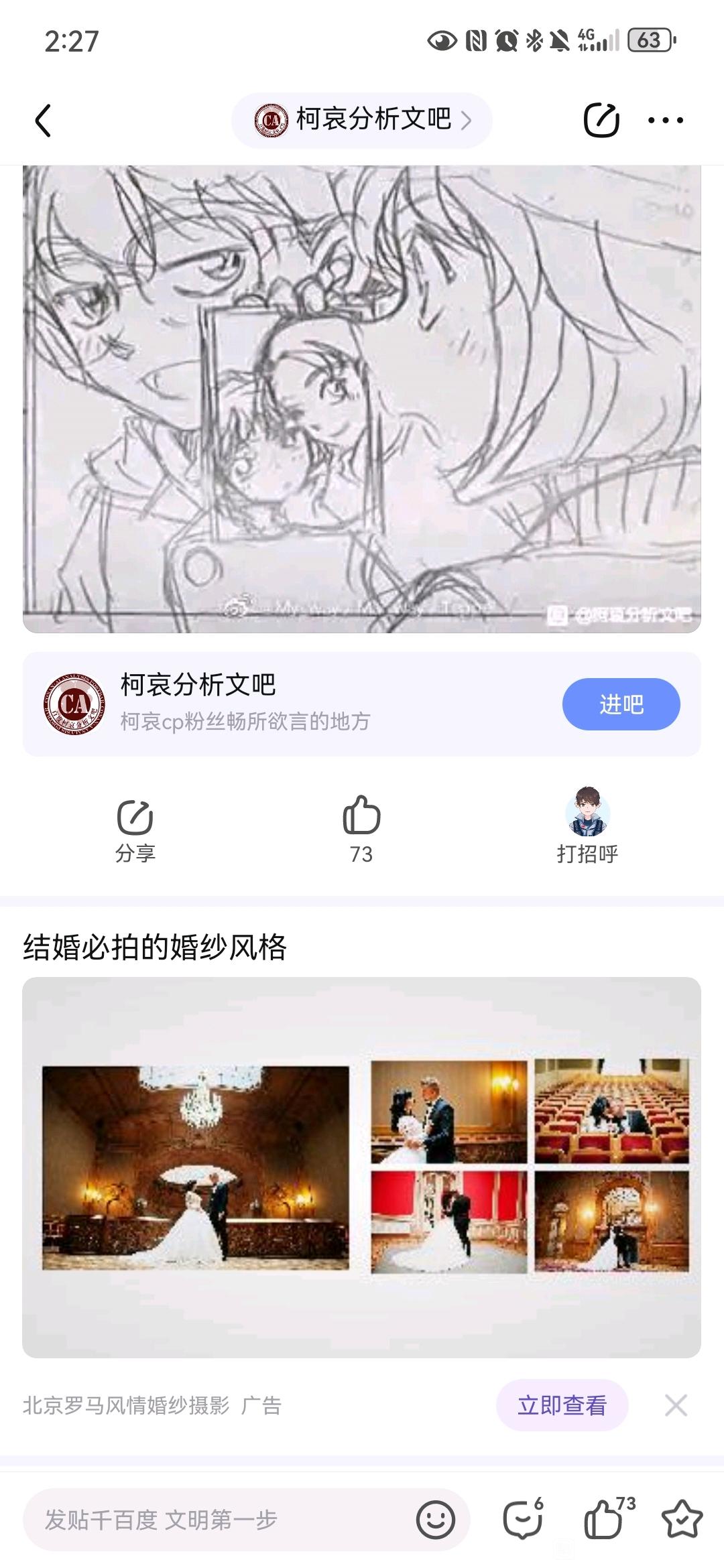Tap 立即查看 on the ad
Viewport: 724px width, 1568px height.
point(562,1405)
